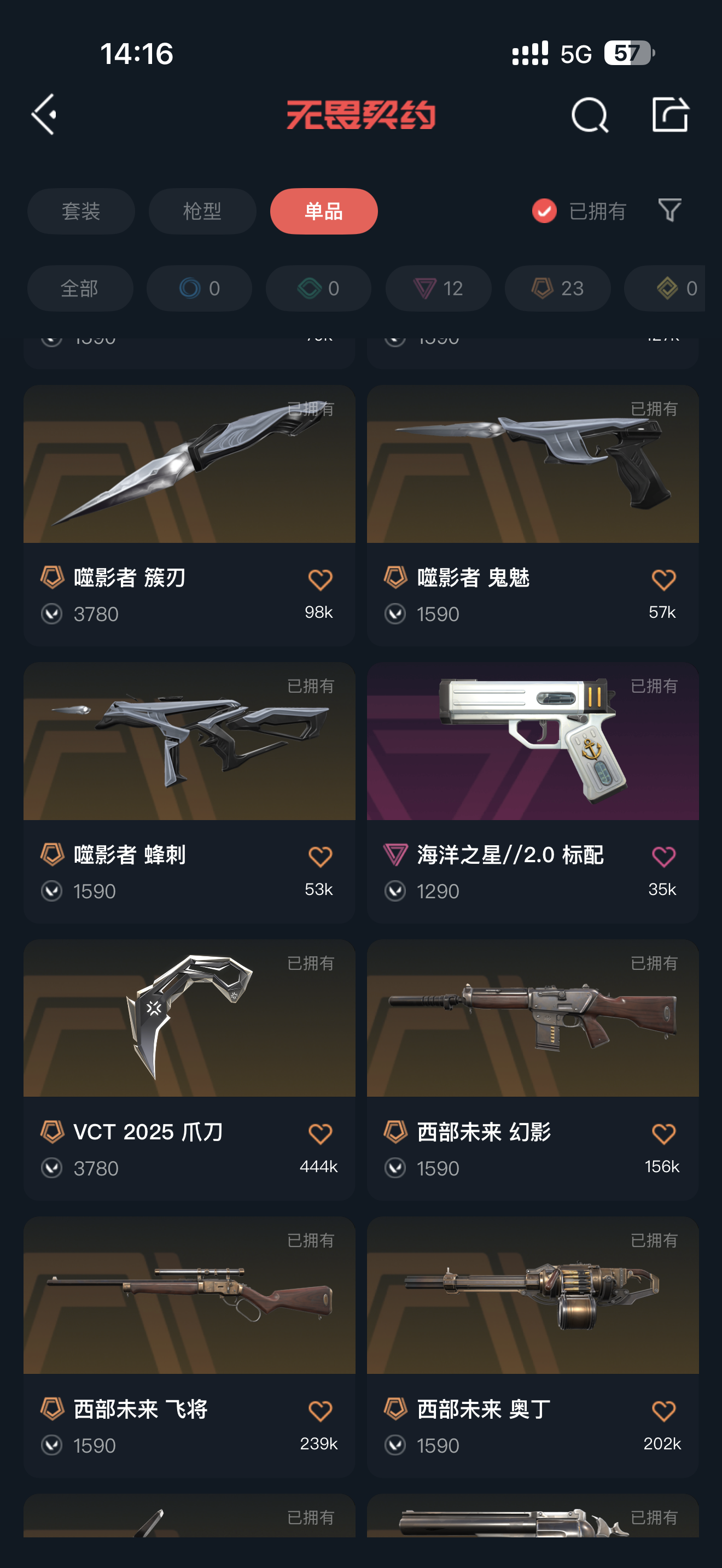Open the 西部未来 飞将 card
722x1568 pixels.
coord(189,1347)
